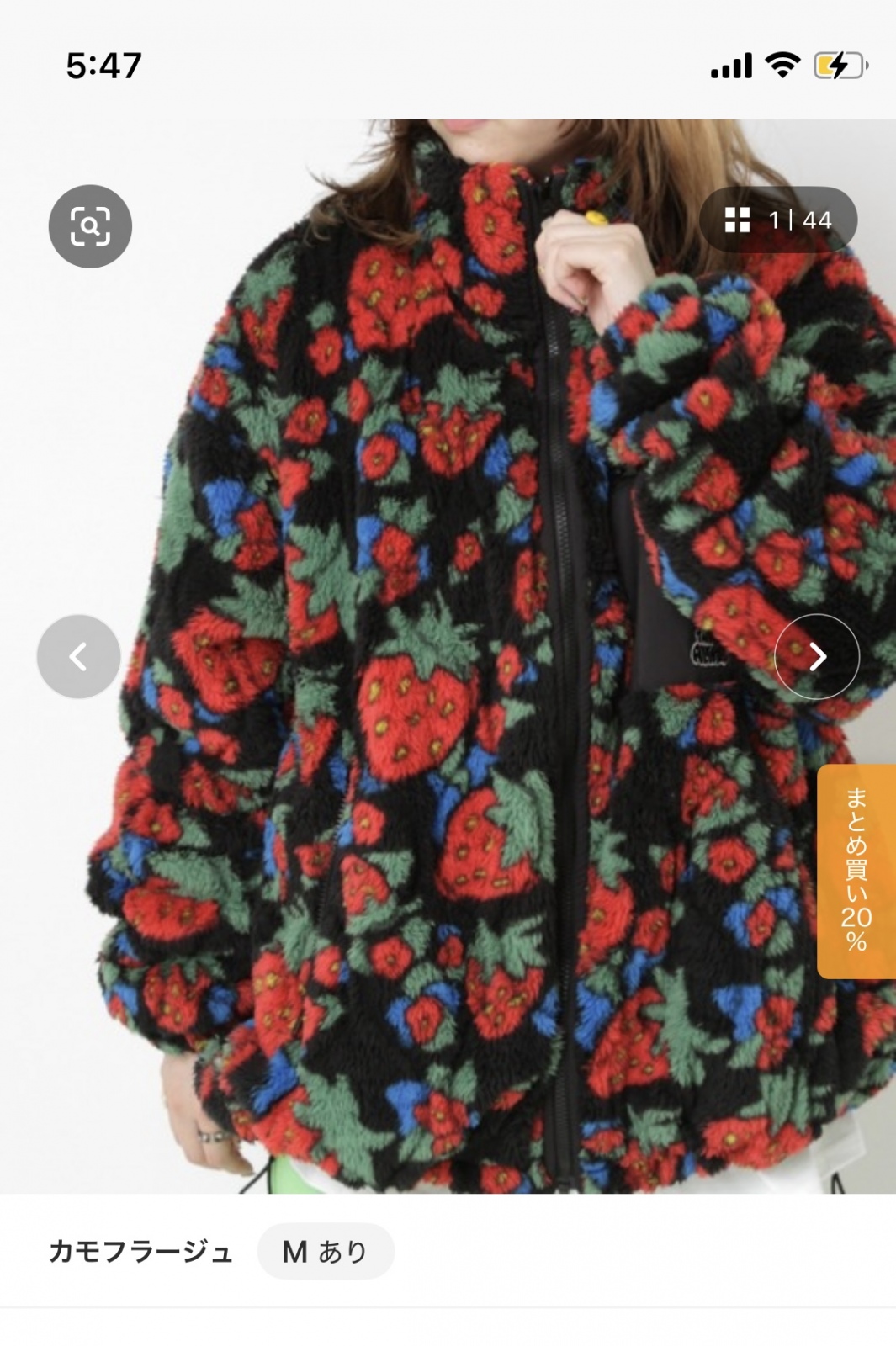Go to the previous product image

78,656
